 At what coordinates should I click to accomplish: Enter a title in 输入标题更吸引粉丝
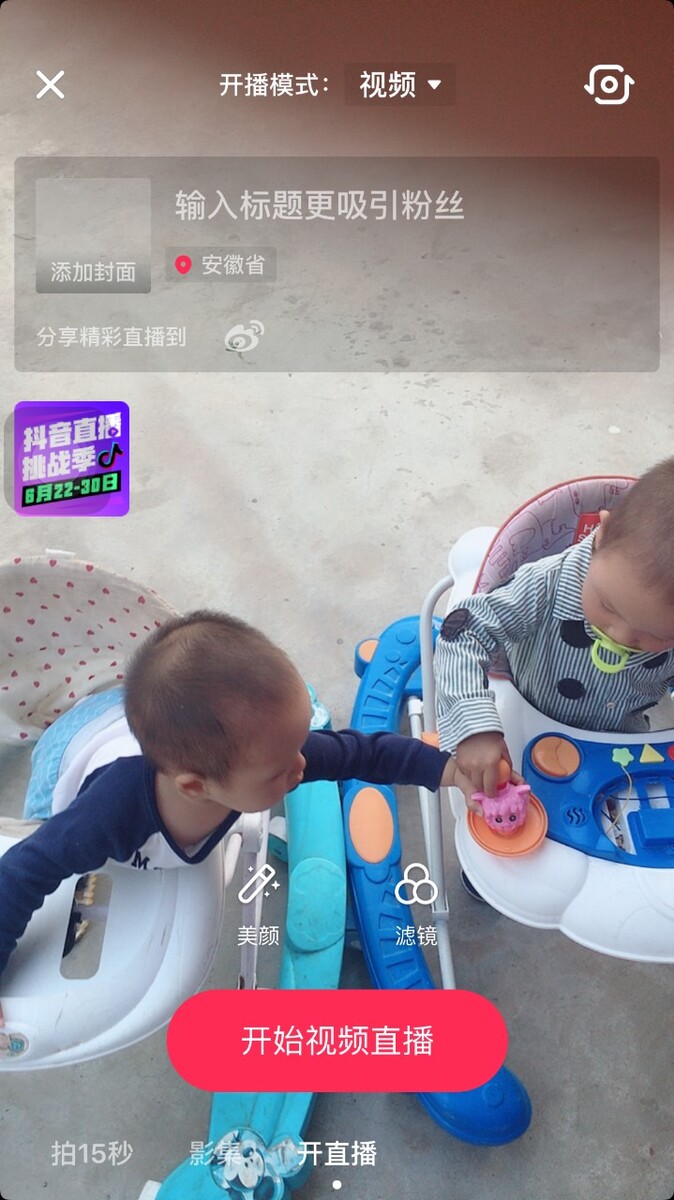320,206
